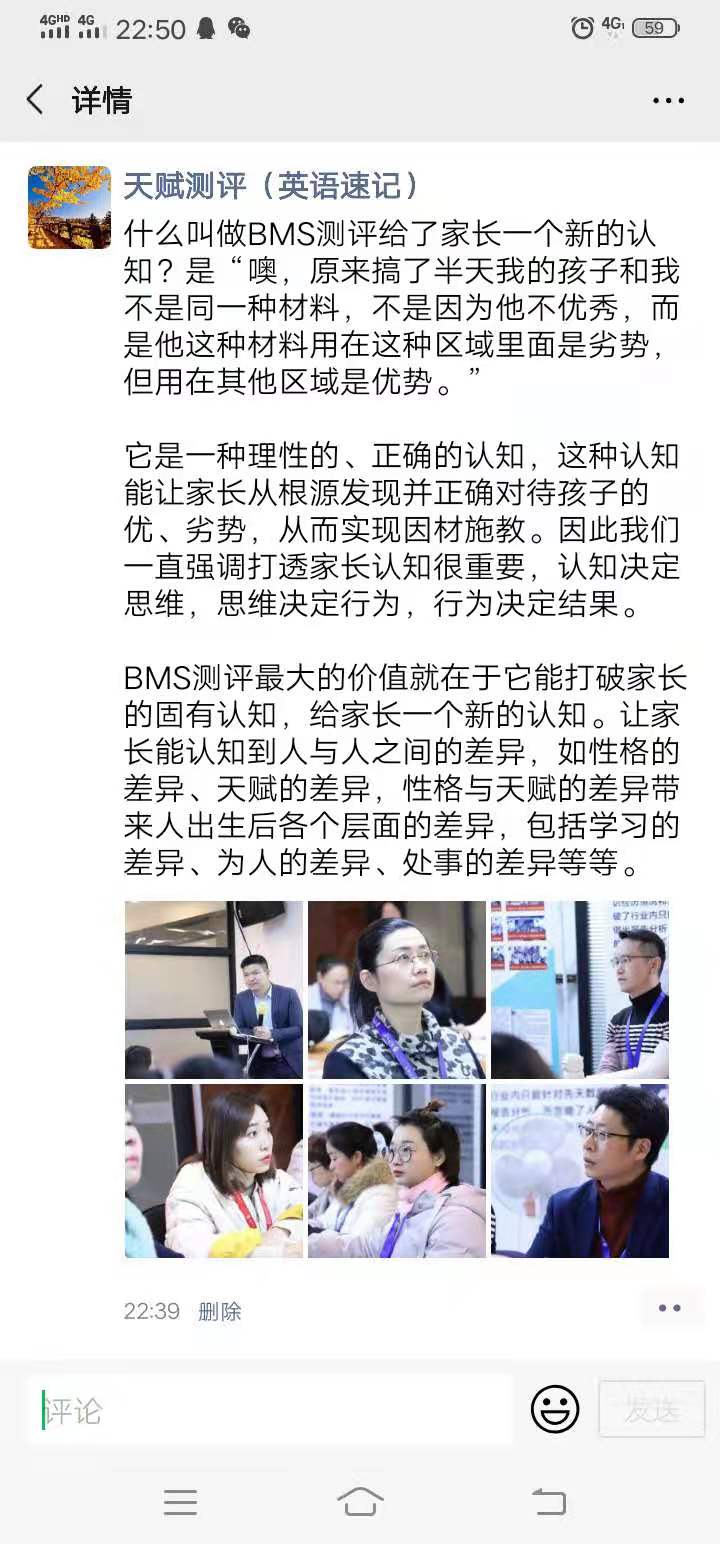View the photo of the man in the striped sweater
The width and height of the screenshot is (720, 1544).
point(580,989)
